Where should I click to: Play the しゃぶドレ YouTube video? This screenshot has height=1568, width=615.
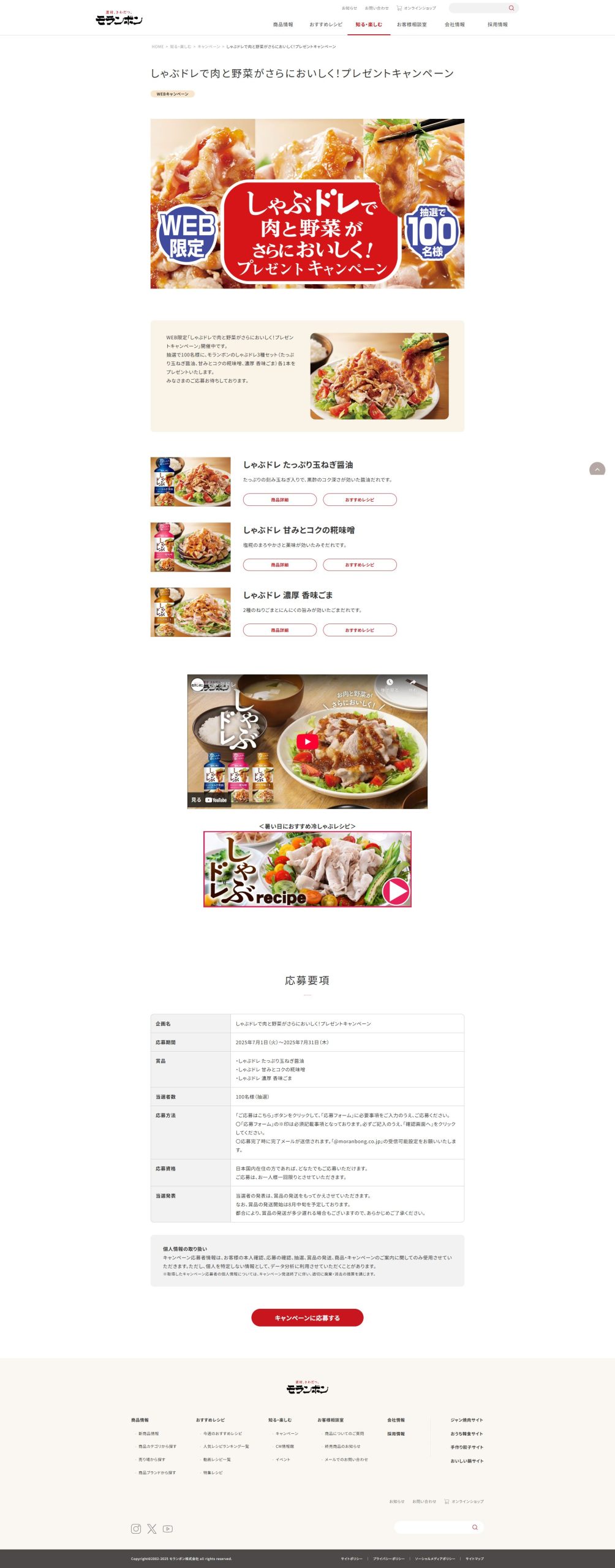[307, 741]
